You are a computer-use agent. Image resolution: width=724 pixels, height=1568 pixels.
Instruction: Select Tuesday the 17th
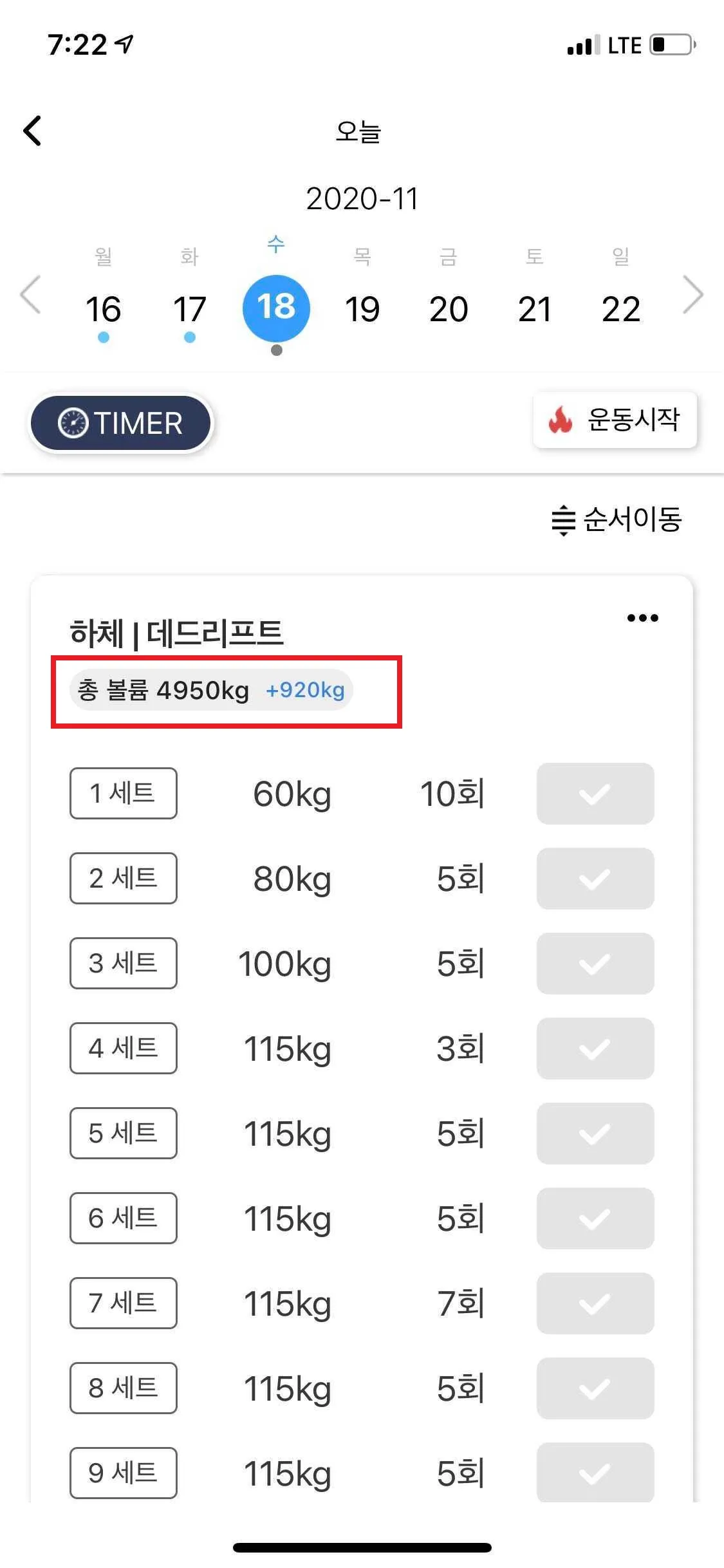tap(189, 309)
